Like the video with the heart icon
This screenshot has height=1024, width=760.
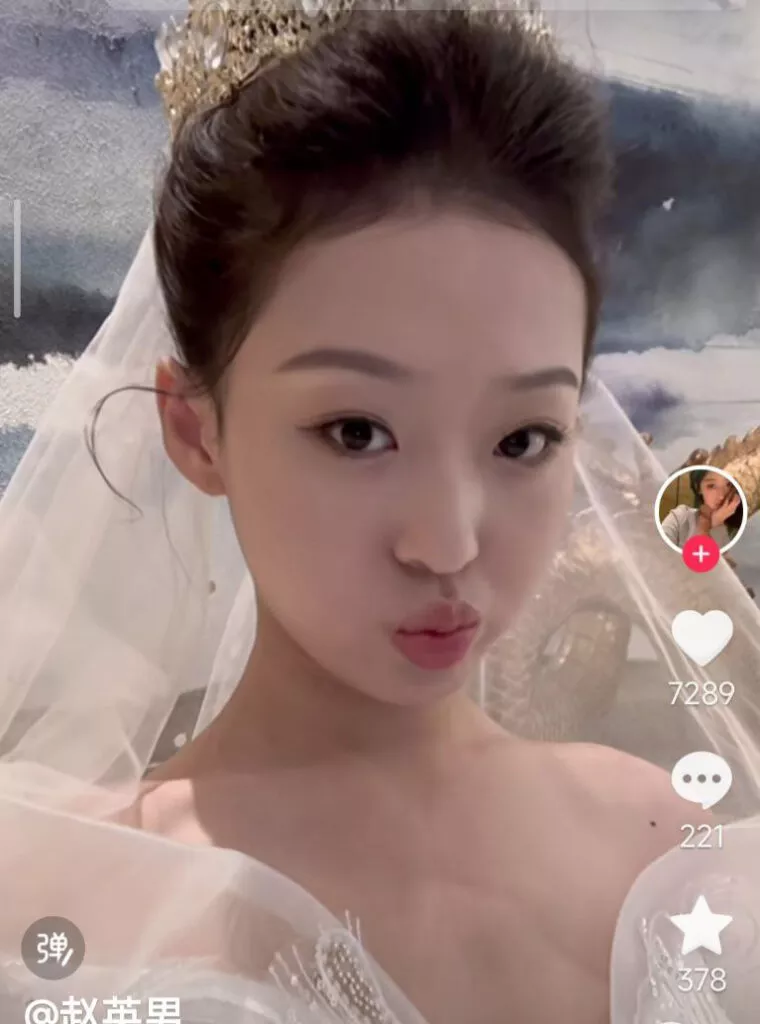(701, 637)
